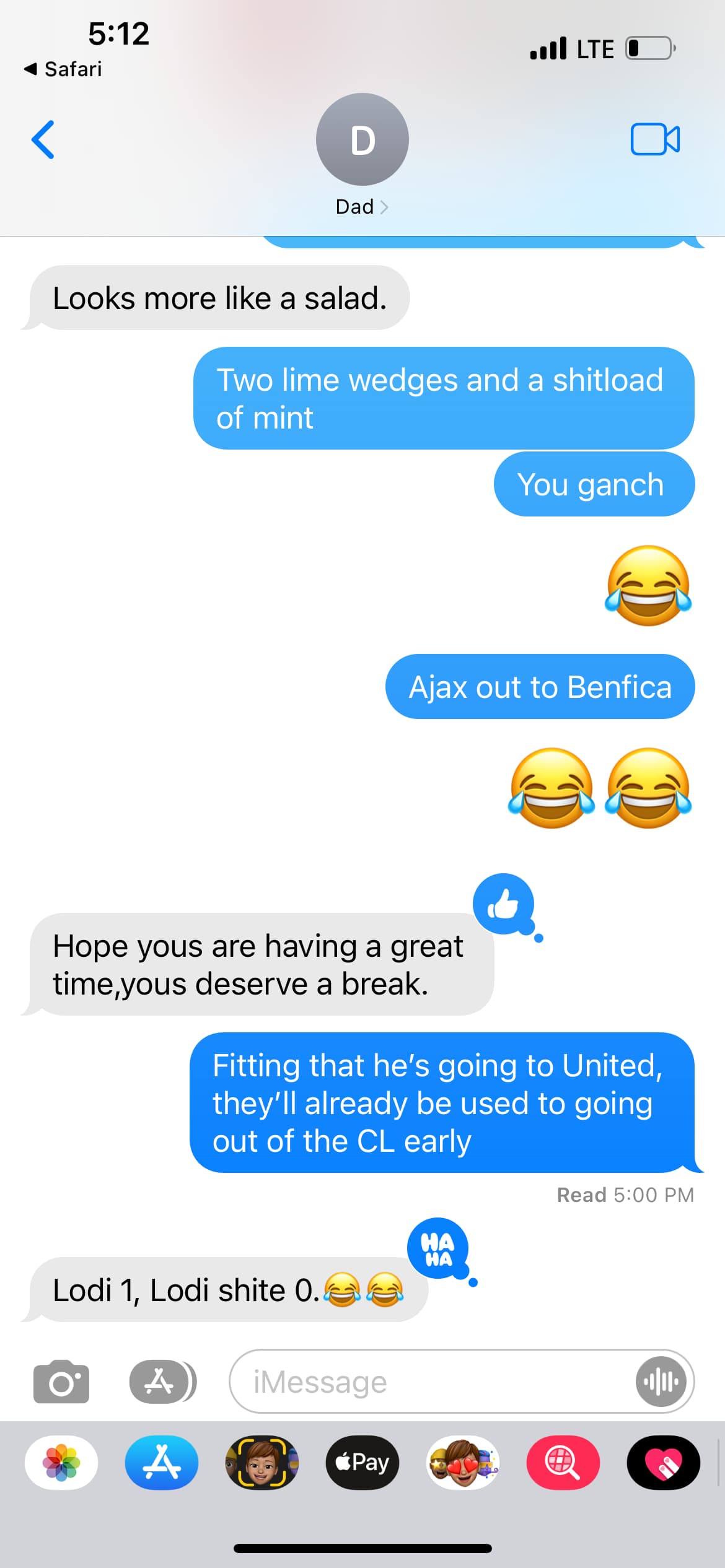Toggle the App Store apps drawer button
This screenshot has width=725, height=1568.
click(x=162, y=1382)
